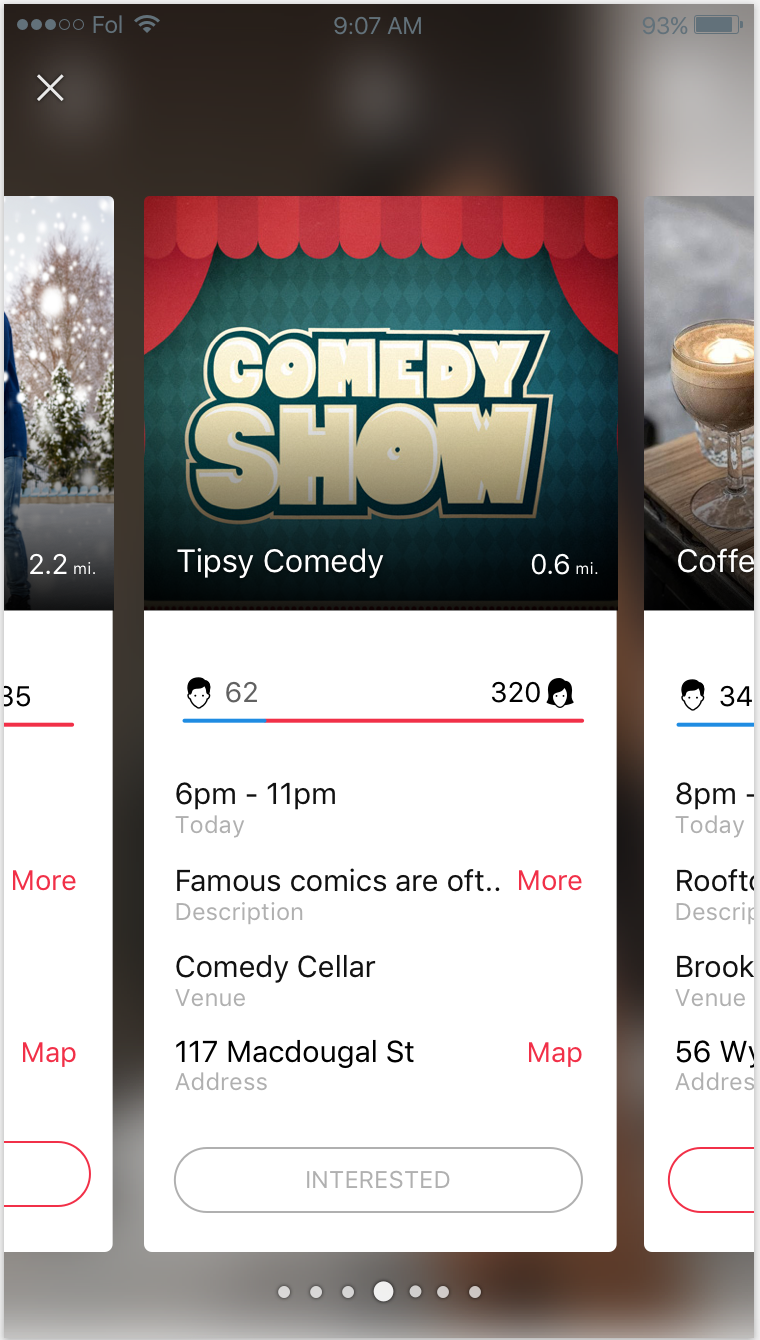Jump to the last page indicator dot
This screenshot has width=760, height=1340.
tap(475, 1292)
